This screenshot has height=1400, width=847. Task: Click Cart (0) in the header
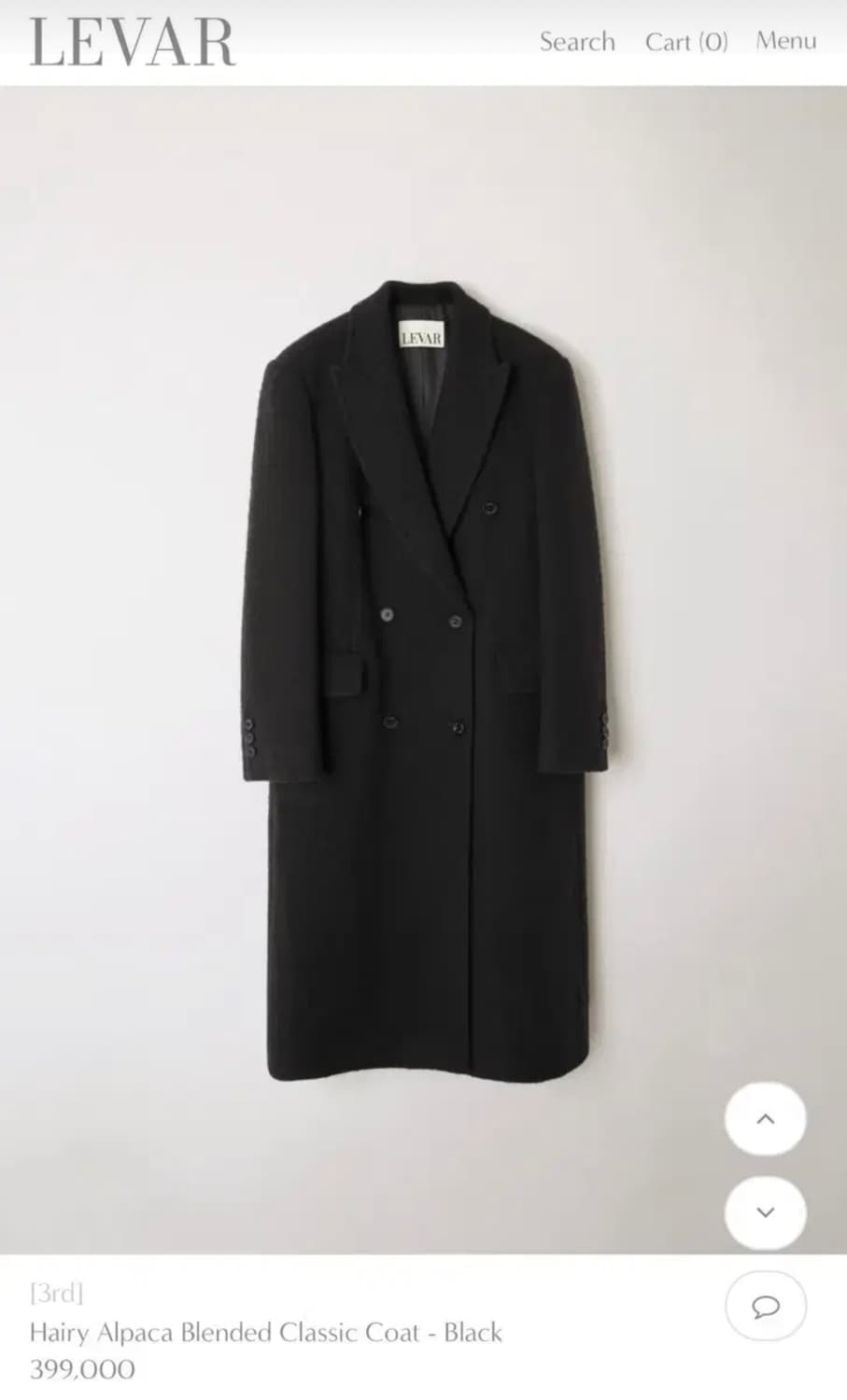tap(685, 41)
